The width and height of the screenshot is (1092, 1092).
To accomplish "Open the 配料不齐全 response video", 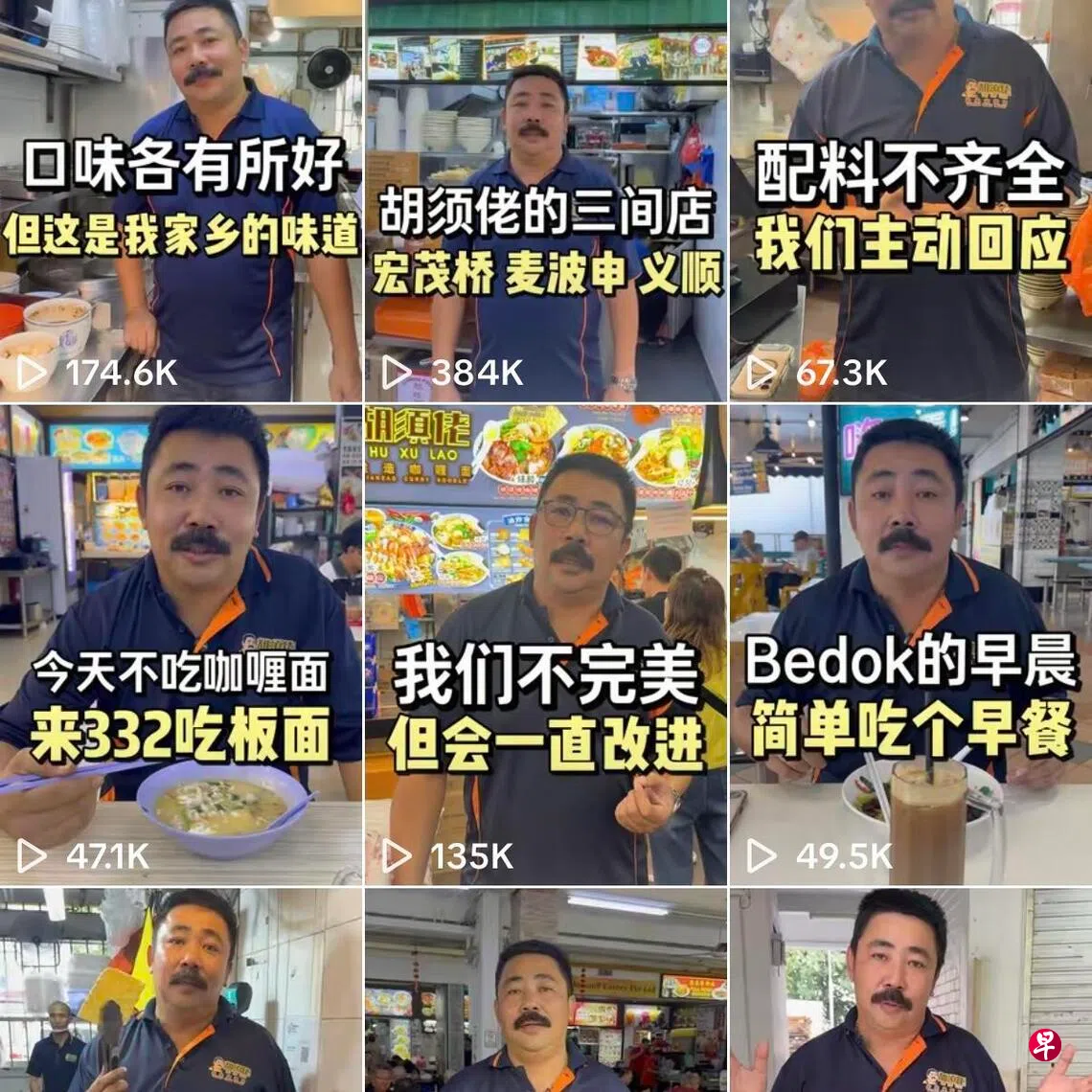I will tap(910, 201).
